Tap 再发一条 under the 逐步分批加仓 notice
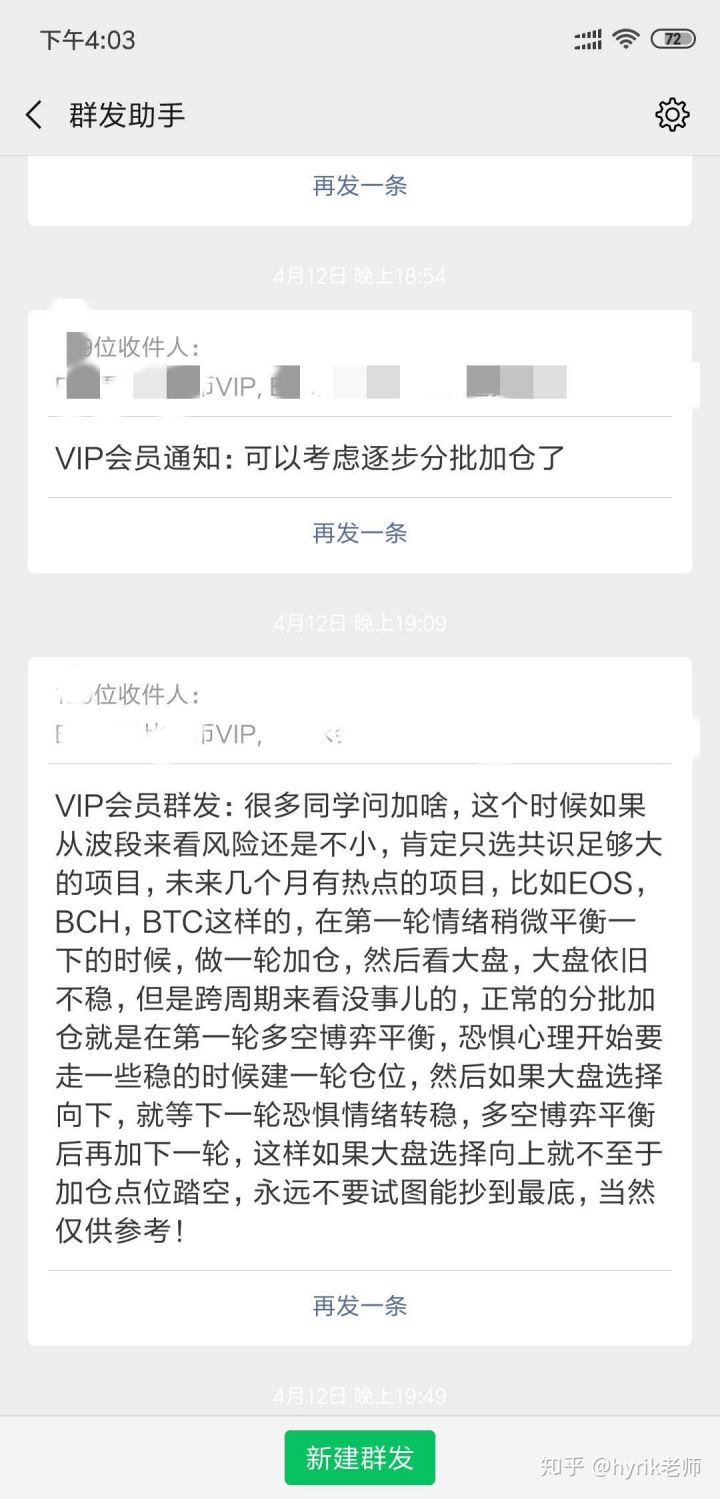 (x=360, y=533)
